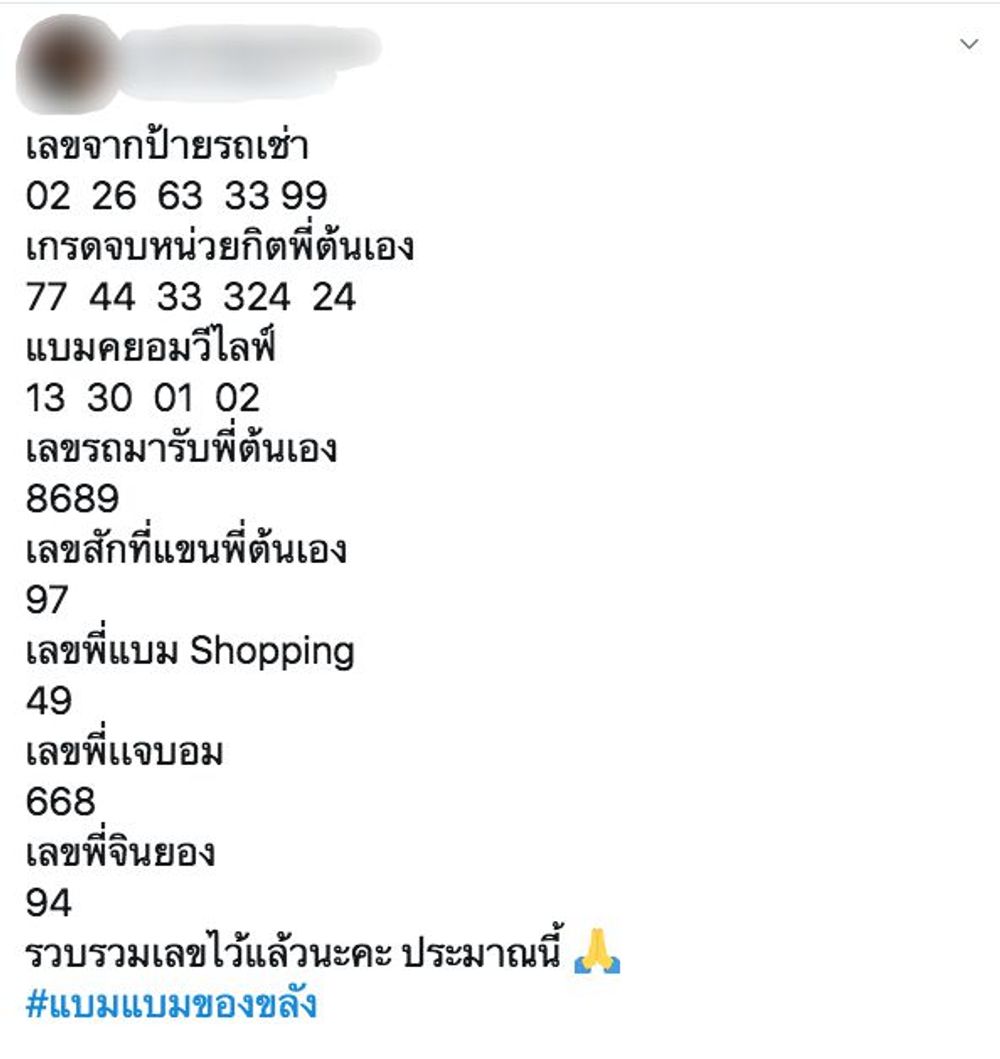Open the tweet's dropdown chevron menu
1000x1059 pixels.
coord(968,44)
